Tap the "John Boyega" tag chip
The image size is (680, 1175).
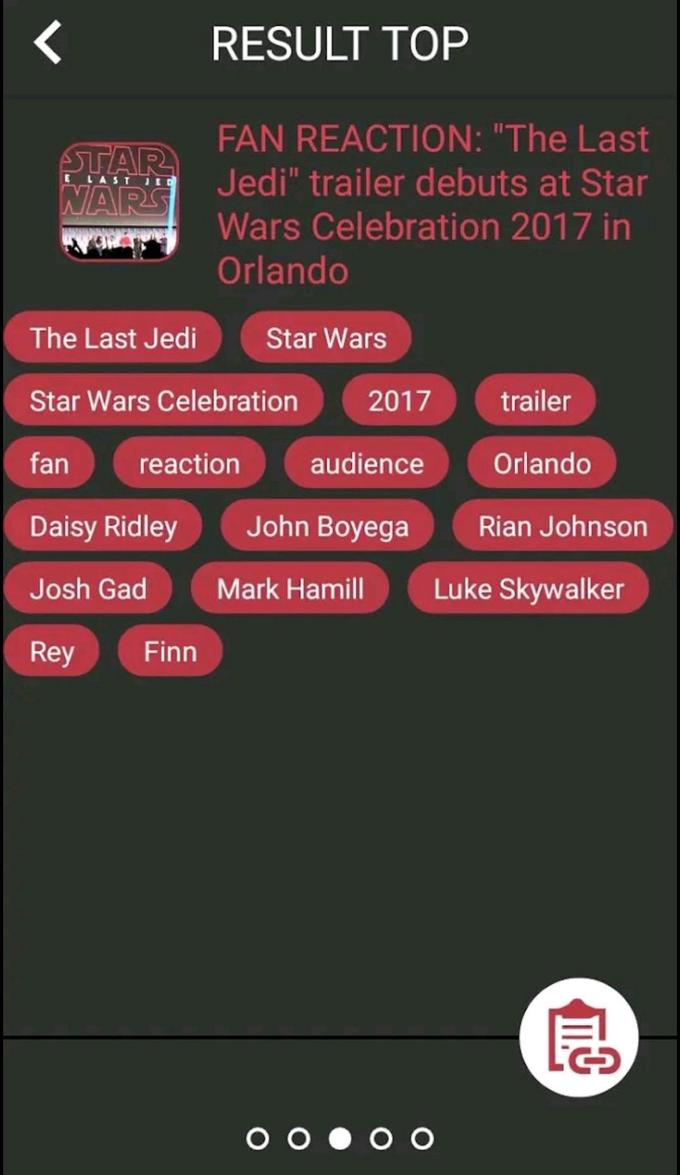[x=327, y=526]
